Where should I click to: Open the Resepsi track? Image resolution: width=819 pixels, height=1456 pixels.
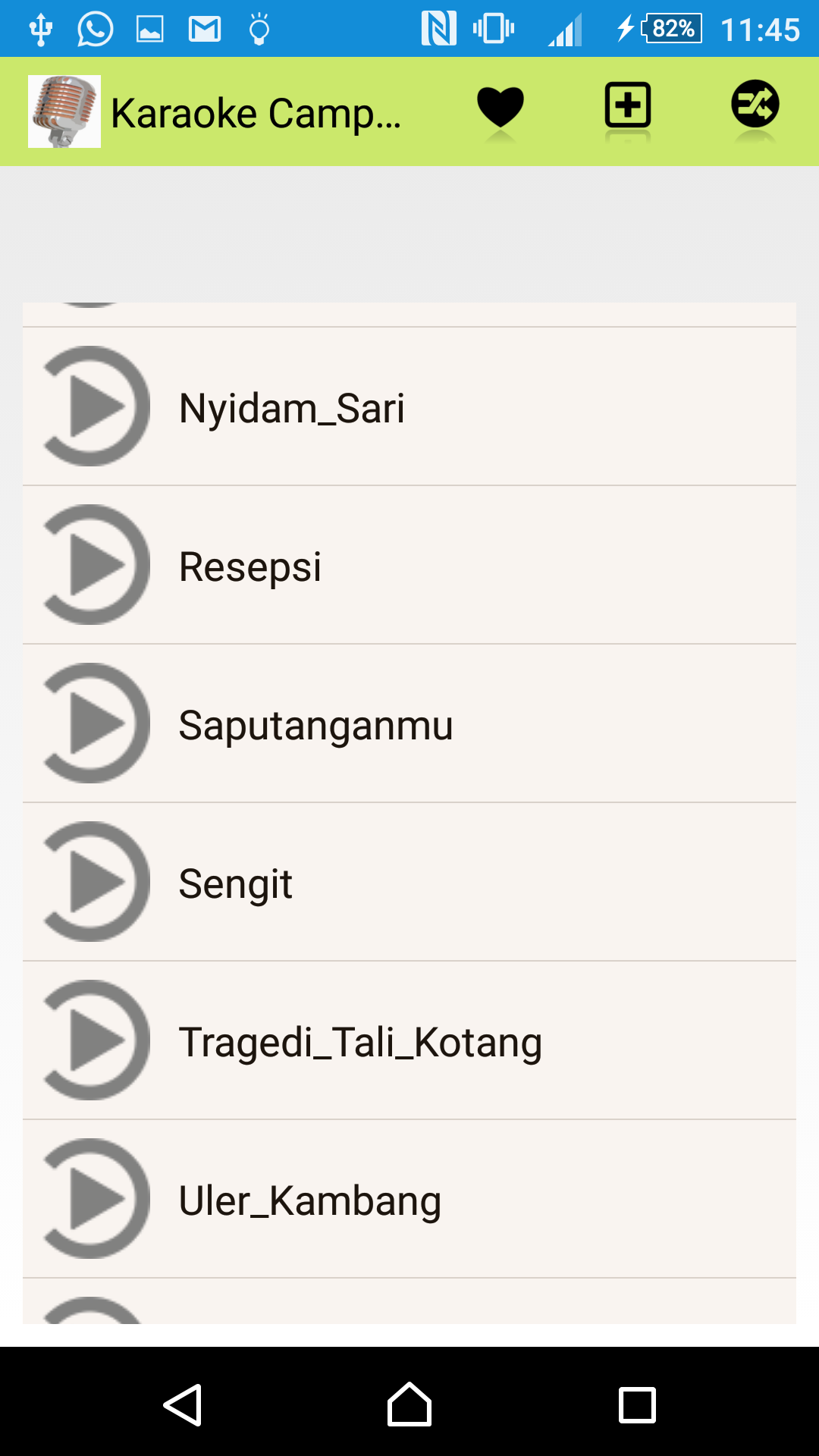pyautogui.click(x=409, y=565)
